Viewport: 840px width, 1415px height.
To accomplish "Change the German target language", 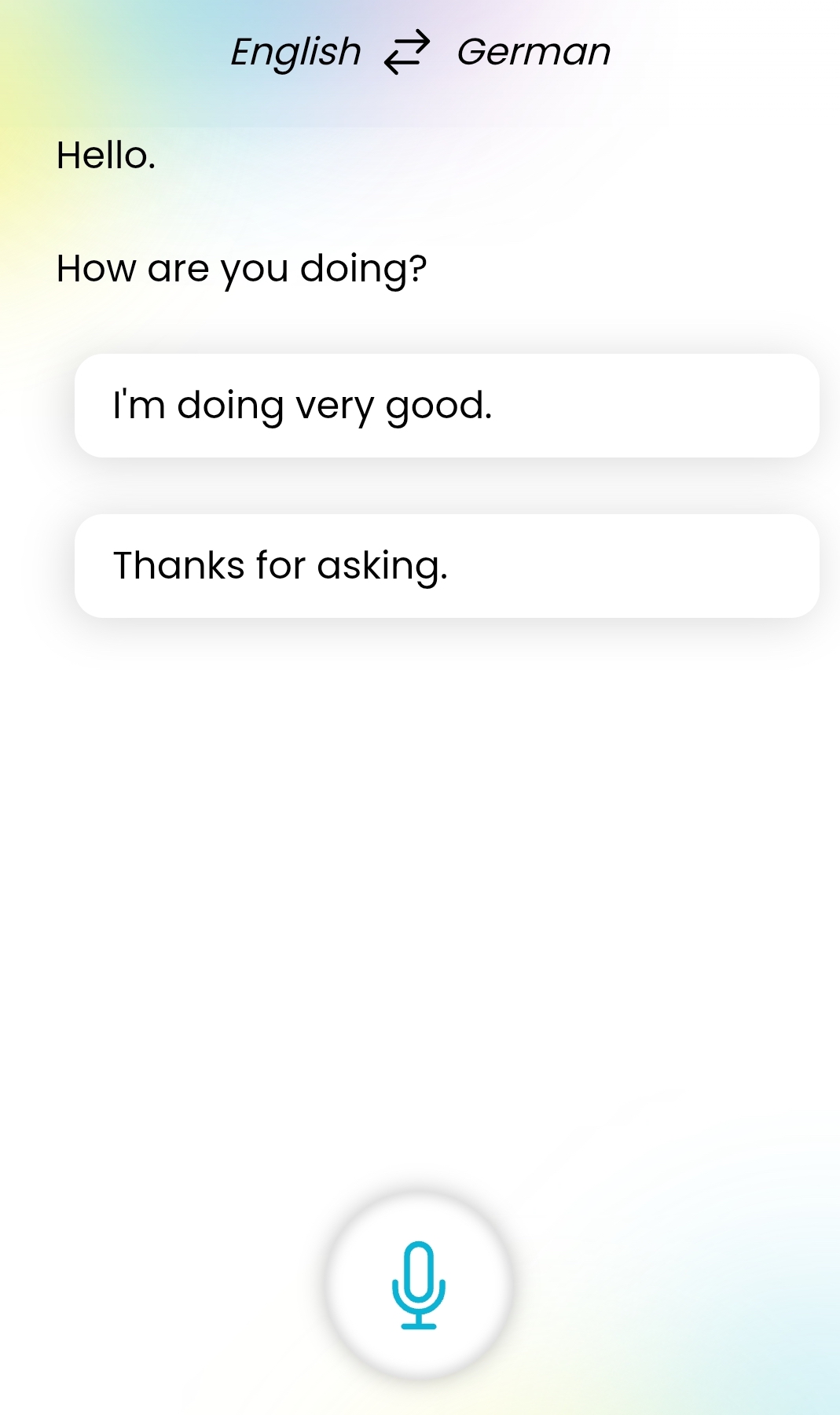I will click(x=534, y=52).
